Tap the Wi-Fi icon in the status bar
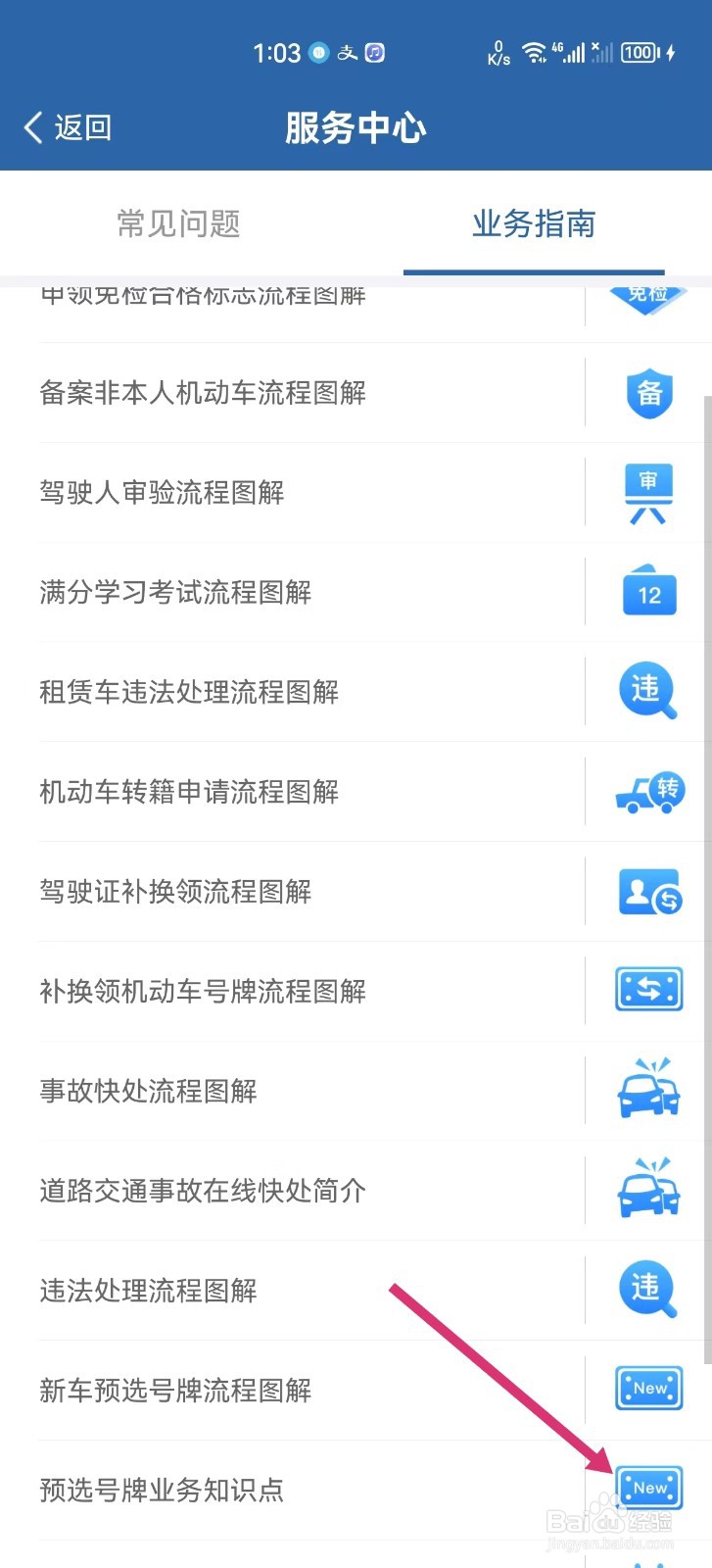The width and height of the screenshot is (712, 1568). pyautogui.click(x=534, y=52)
